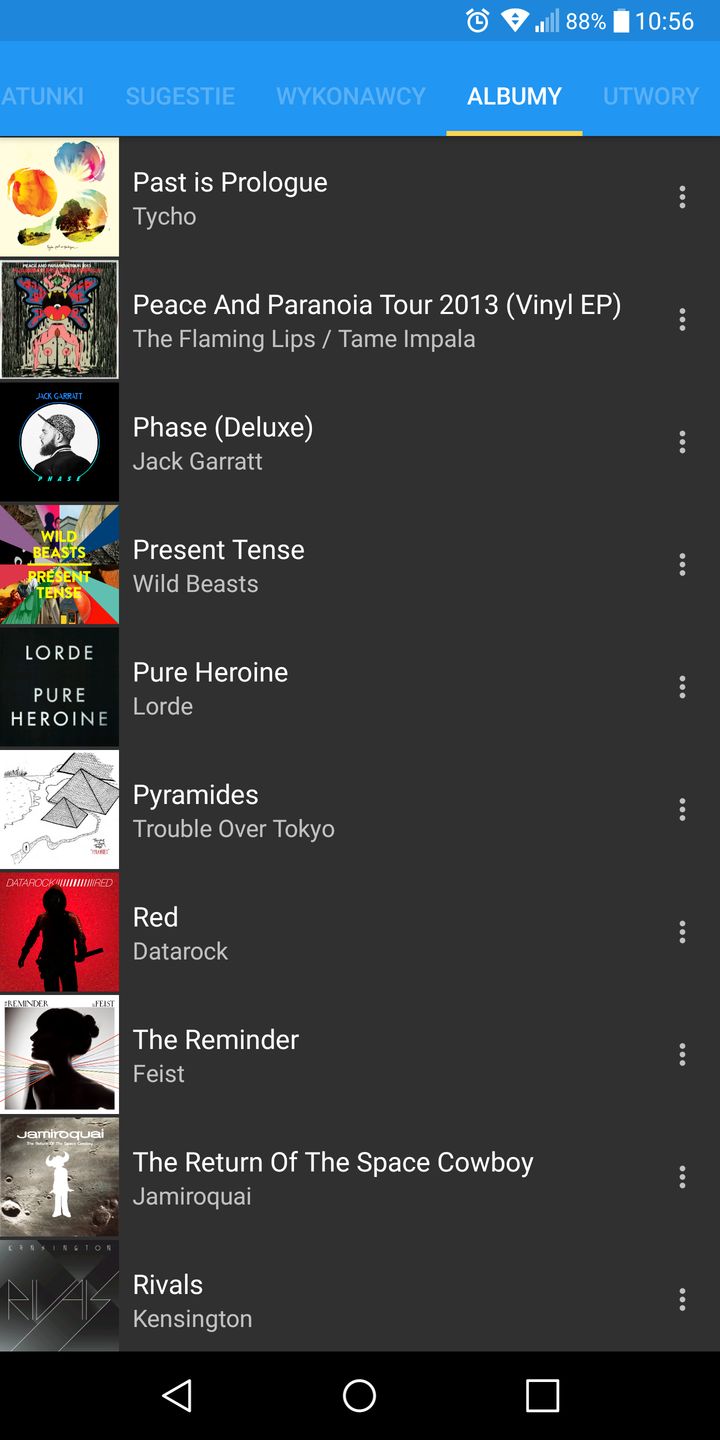720x1440 pixels.
Task: Switch to the Sugestie tab
Action: tap(180, 96)
